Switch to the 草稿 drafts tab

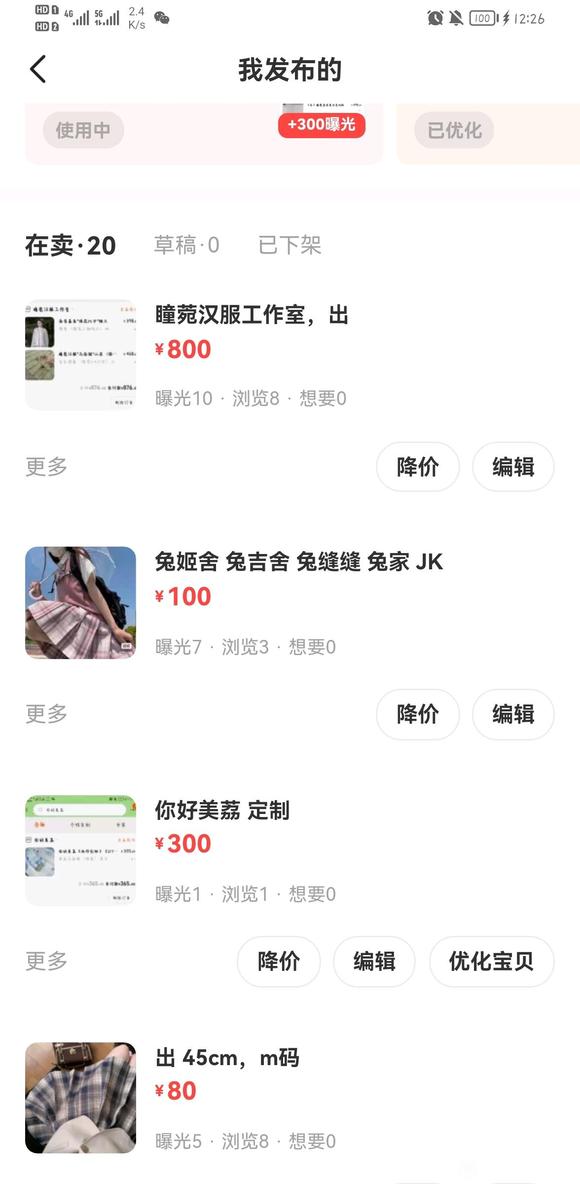pos(187,245)
